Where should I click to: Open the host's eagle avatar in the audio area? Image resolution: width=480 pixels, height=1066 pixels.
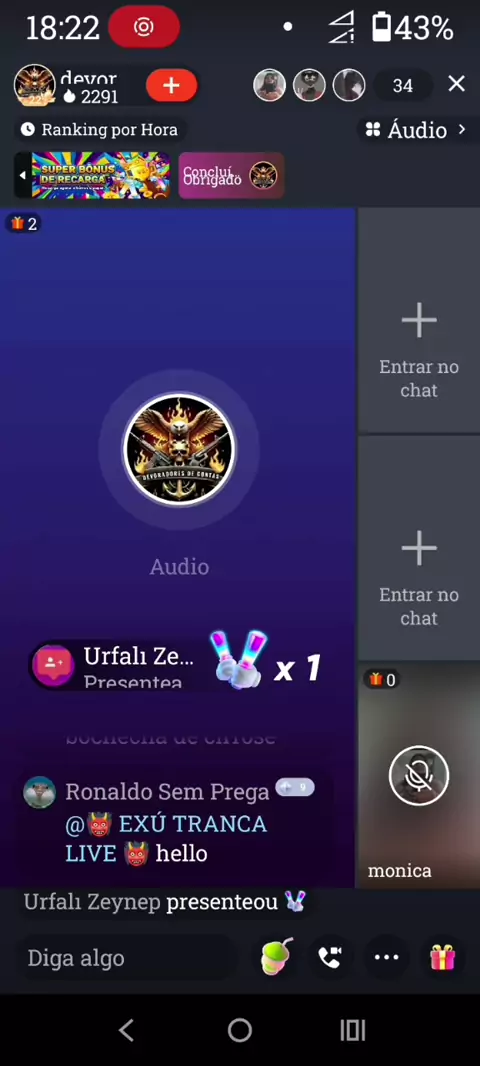pyautogui.click(x=179, y=449)
